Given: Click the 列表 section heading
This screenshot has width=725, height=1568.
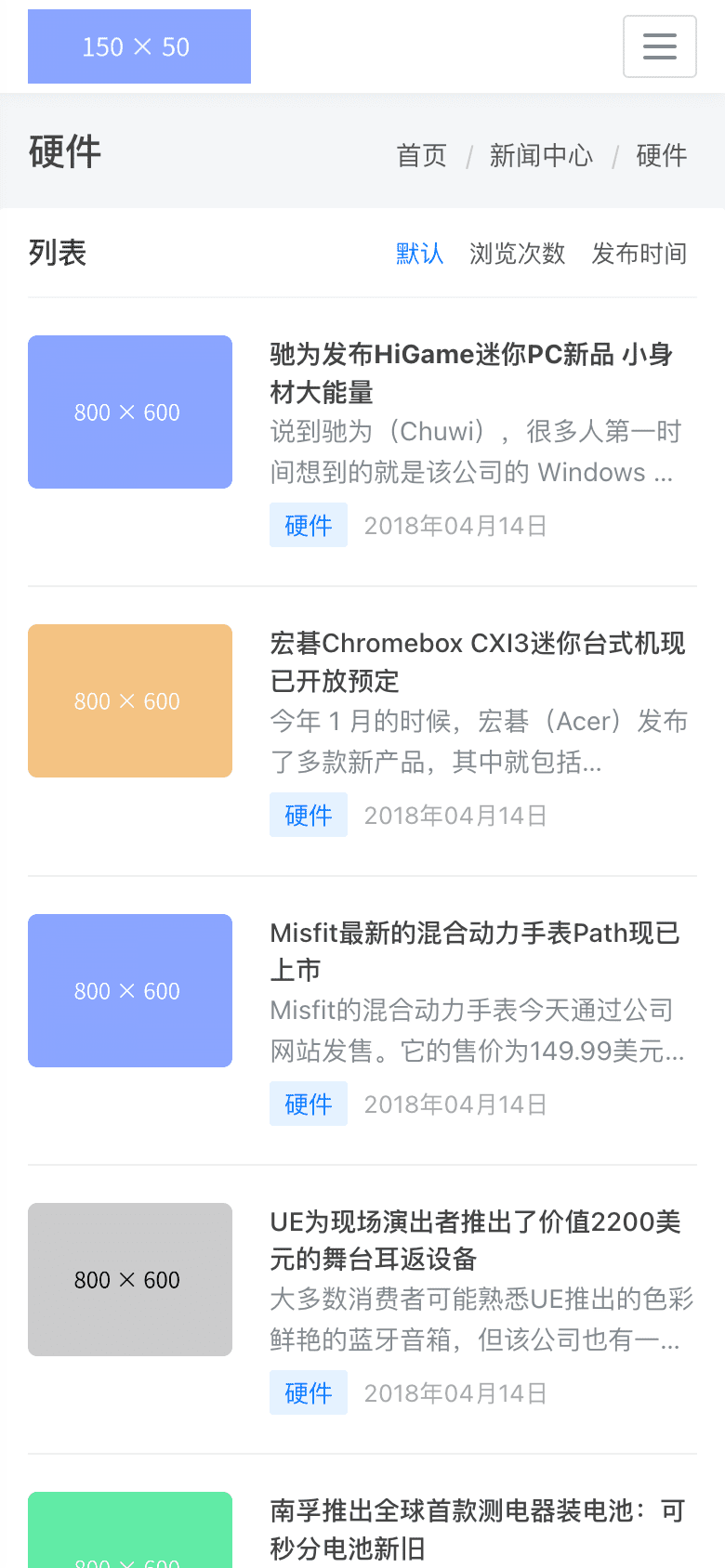Looking at the screenshot, I should point(57,253).
